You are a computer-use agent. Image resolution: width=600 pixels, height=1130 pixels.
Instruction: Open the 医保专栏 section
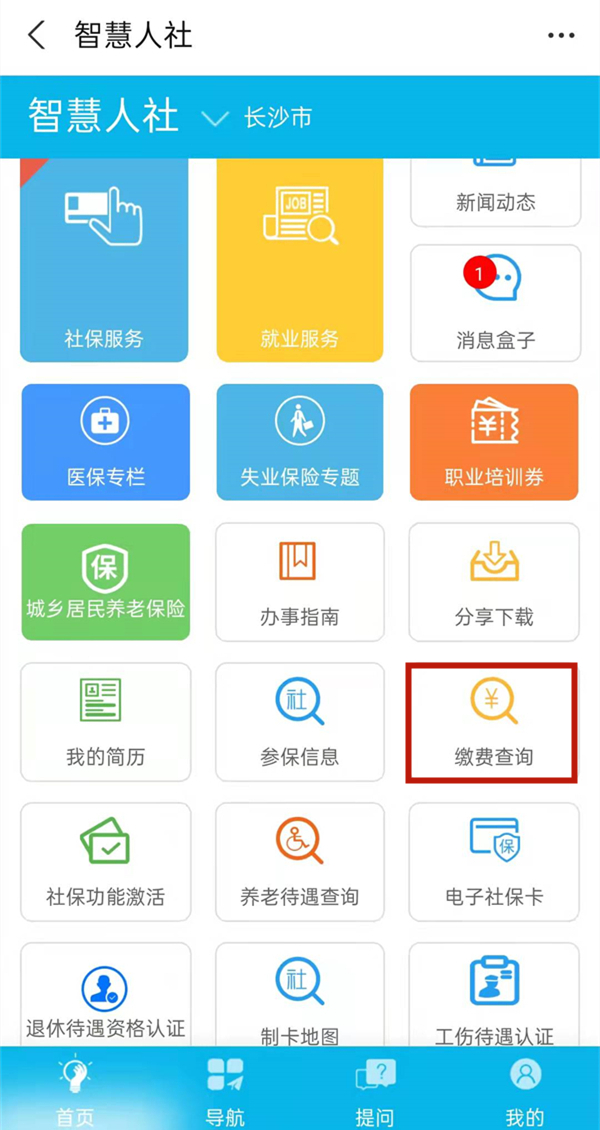point(106,441)
